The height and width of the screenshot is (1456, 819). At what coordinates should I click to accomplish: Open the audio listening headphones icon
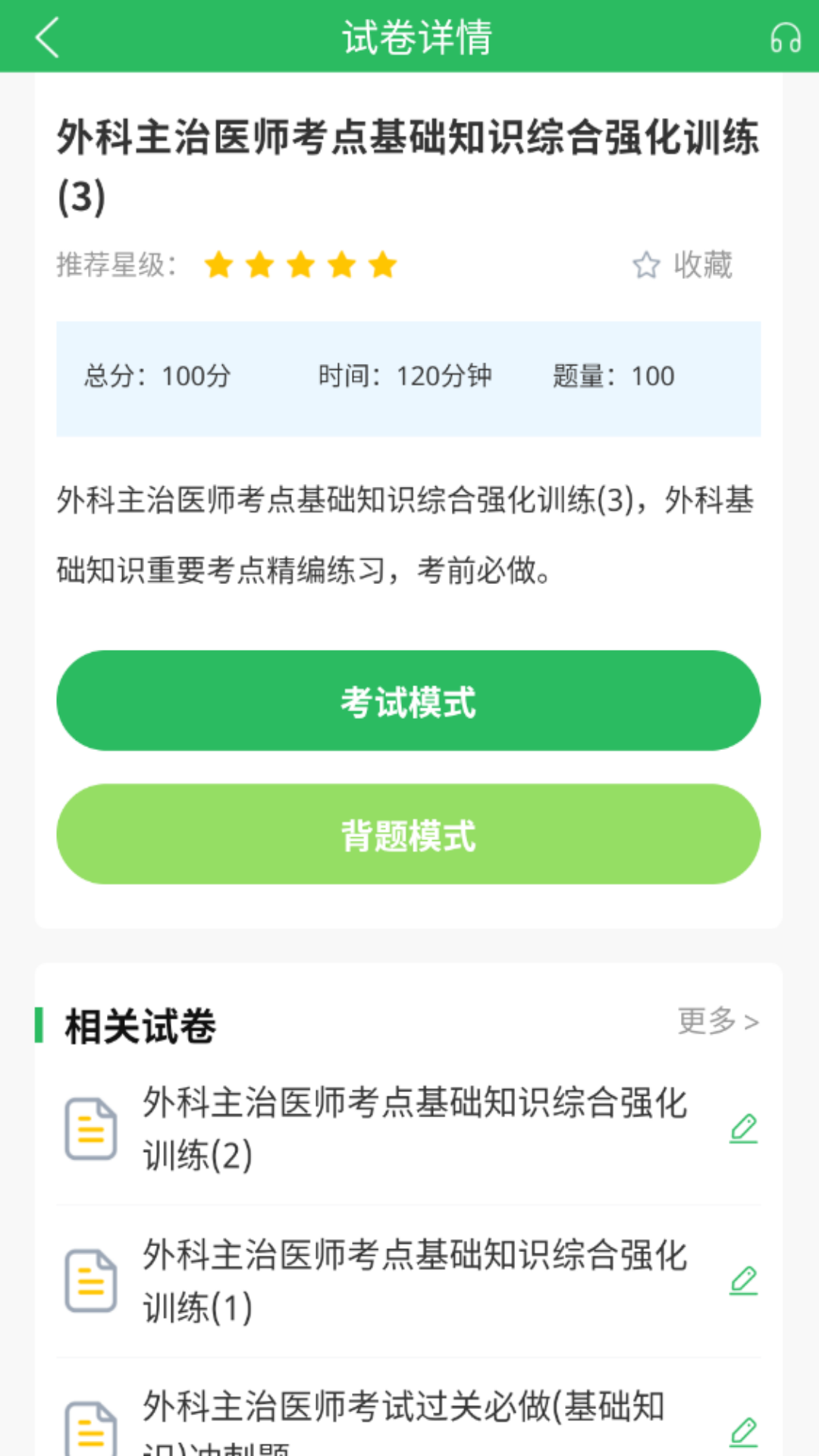[x=784, y=38]
